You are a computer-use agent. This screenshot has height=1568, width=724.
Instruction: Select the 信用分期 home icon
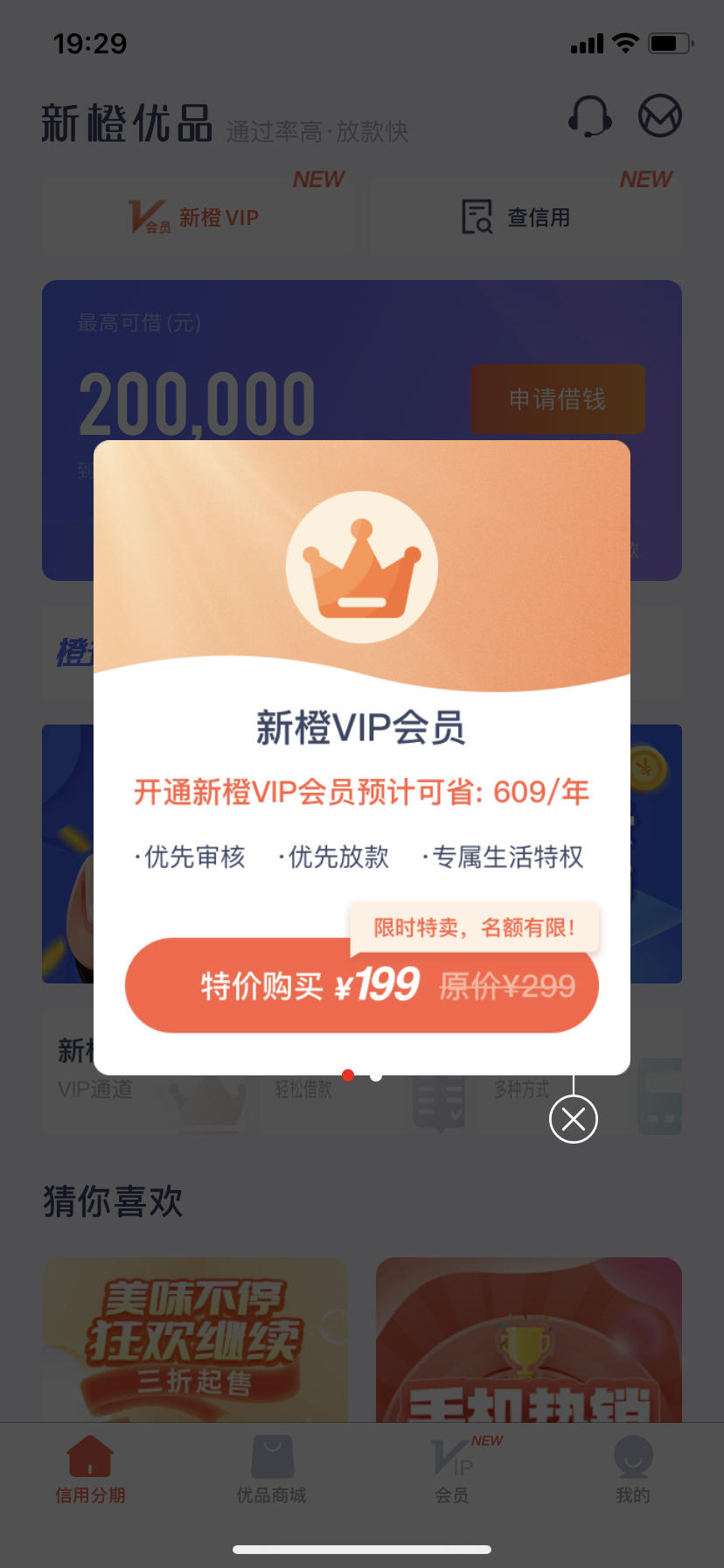coord(90,1454)
